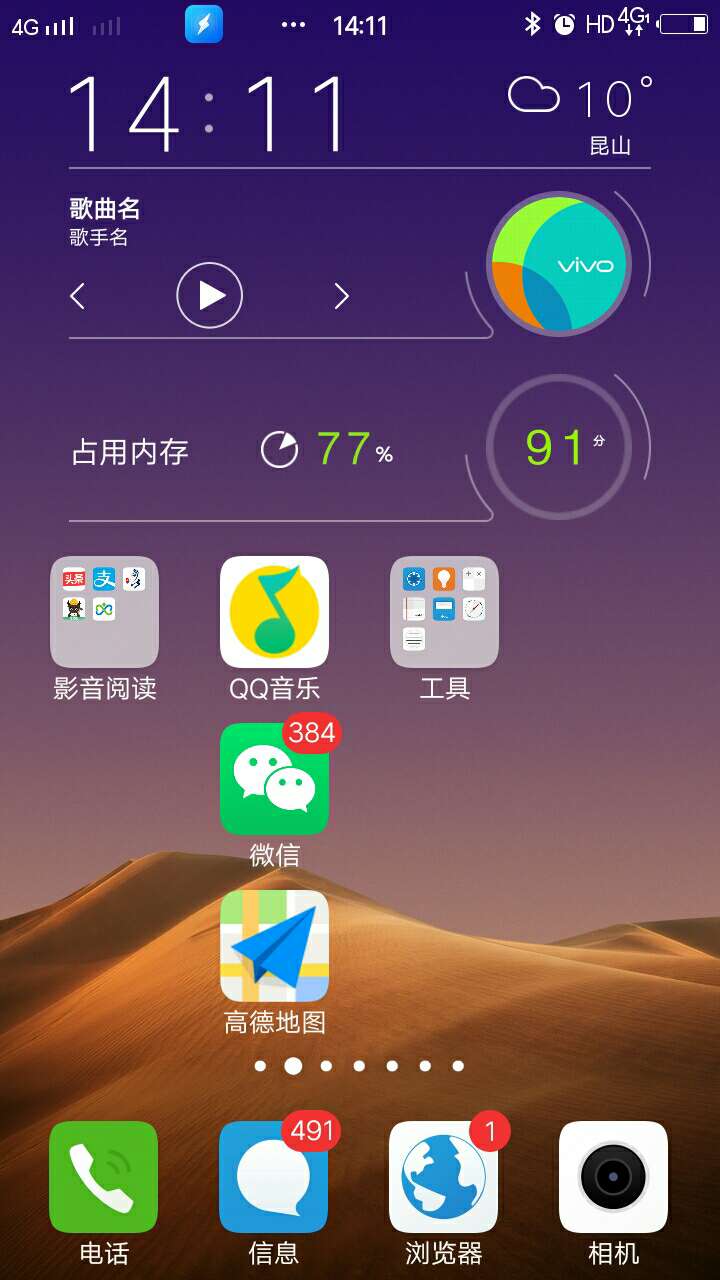Open 微信 with 384 unread

coord(274,779)
